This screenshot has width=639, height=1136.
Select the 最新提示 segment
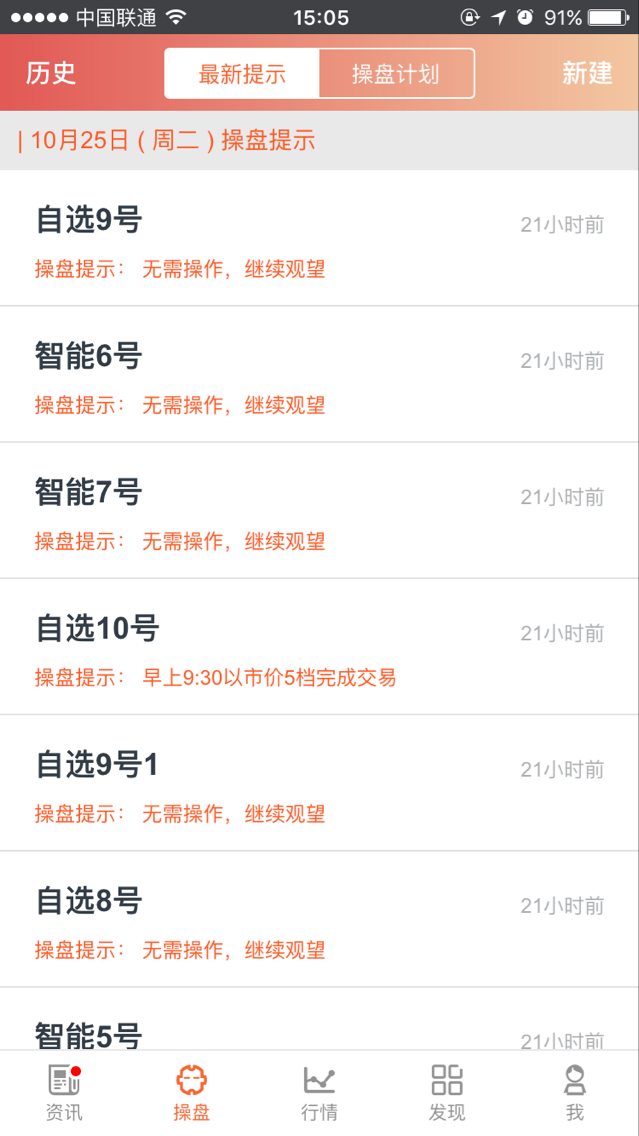click(242, 73)
